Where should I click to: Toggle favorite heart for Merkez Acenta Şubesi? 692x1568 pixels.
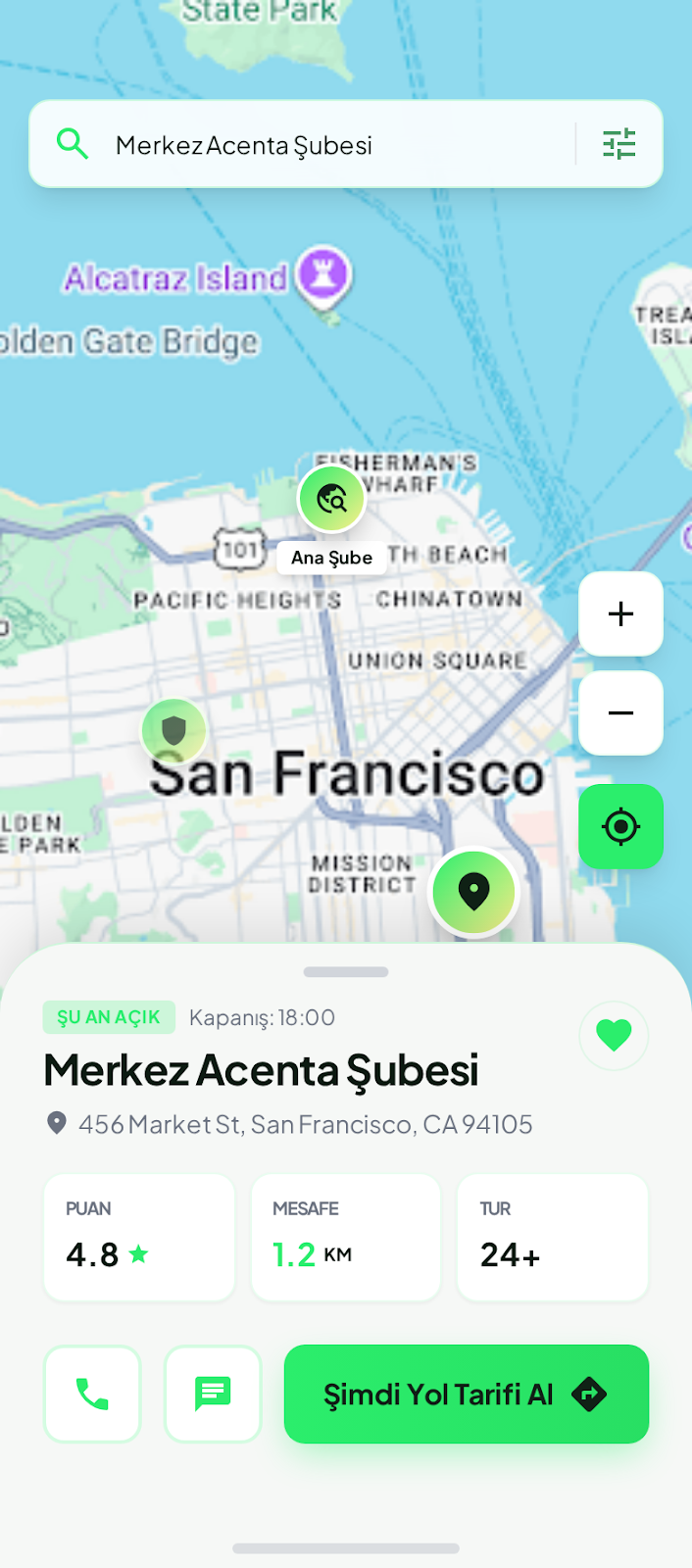pos(614,1035)
